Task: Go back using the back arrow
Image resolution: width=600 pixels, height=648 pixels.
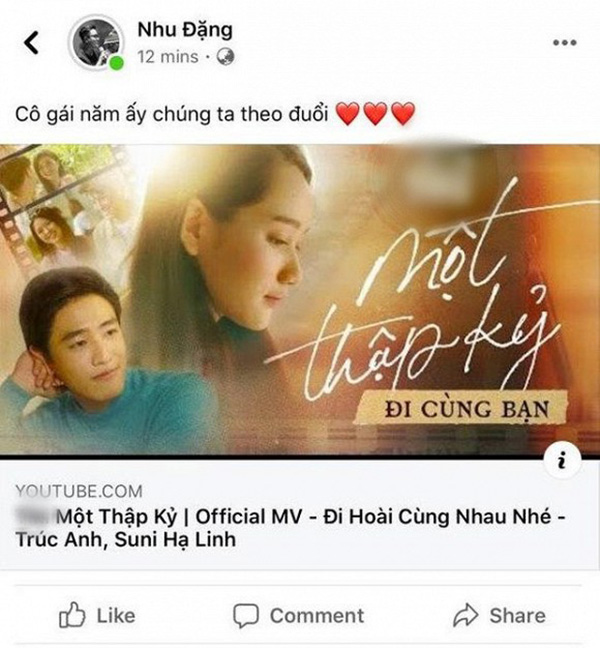Action: coord(31,43)
